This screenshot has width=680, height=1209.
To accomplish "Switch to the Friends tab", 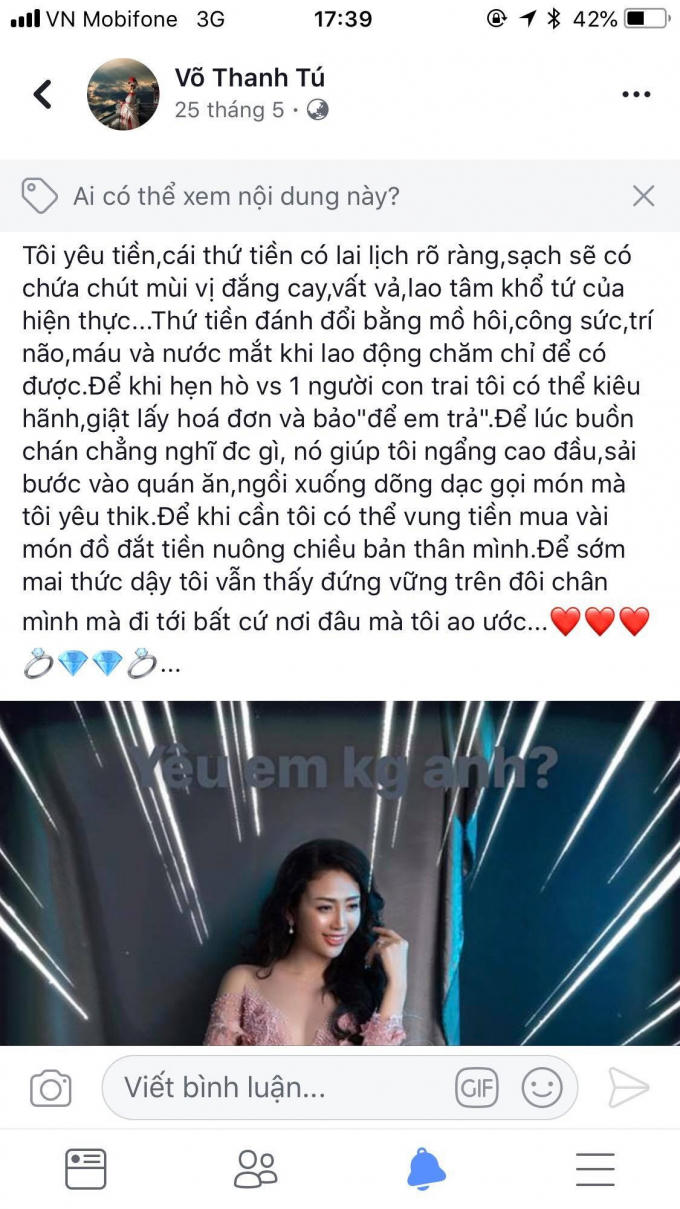I will click(255, 1168).
